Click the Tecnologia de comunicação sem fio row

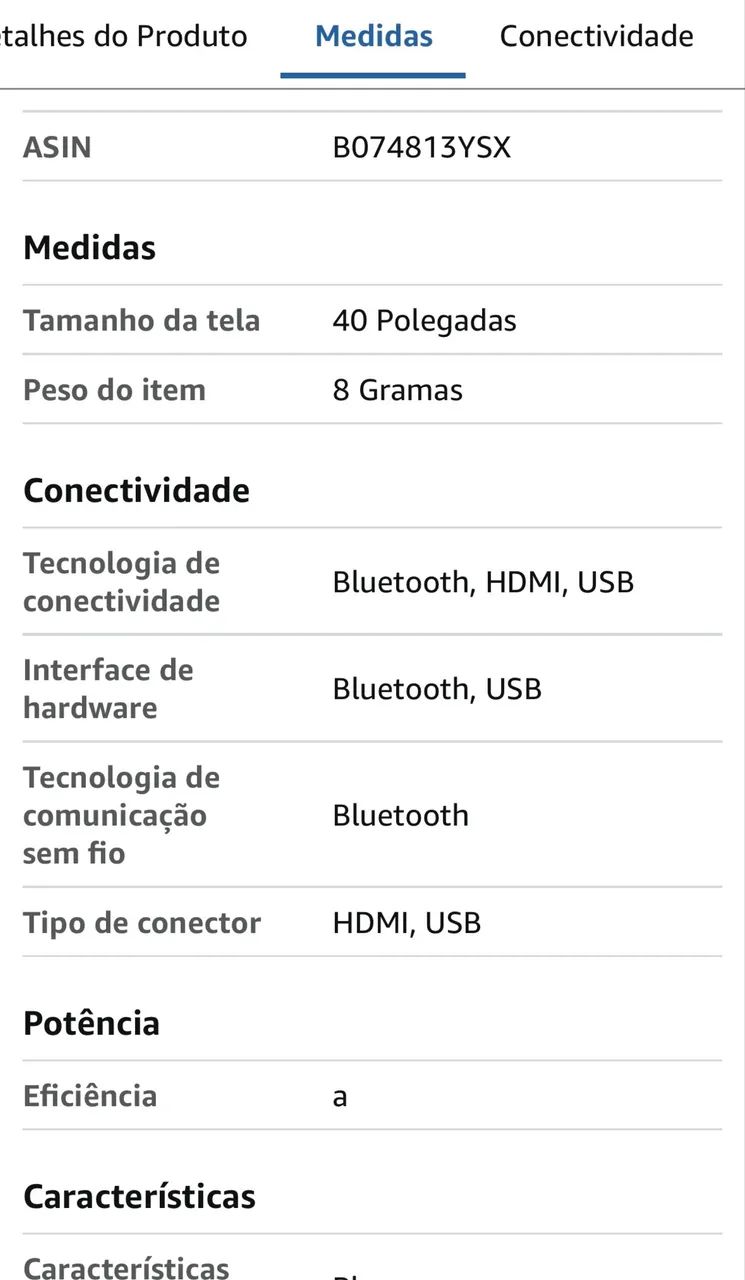point(121,815)
